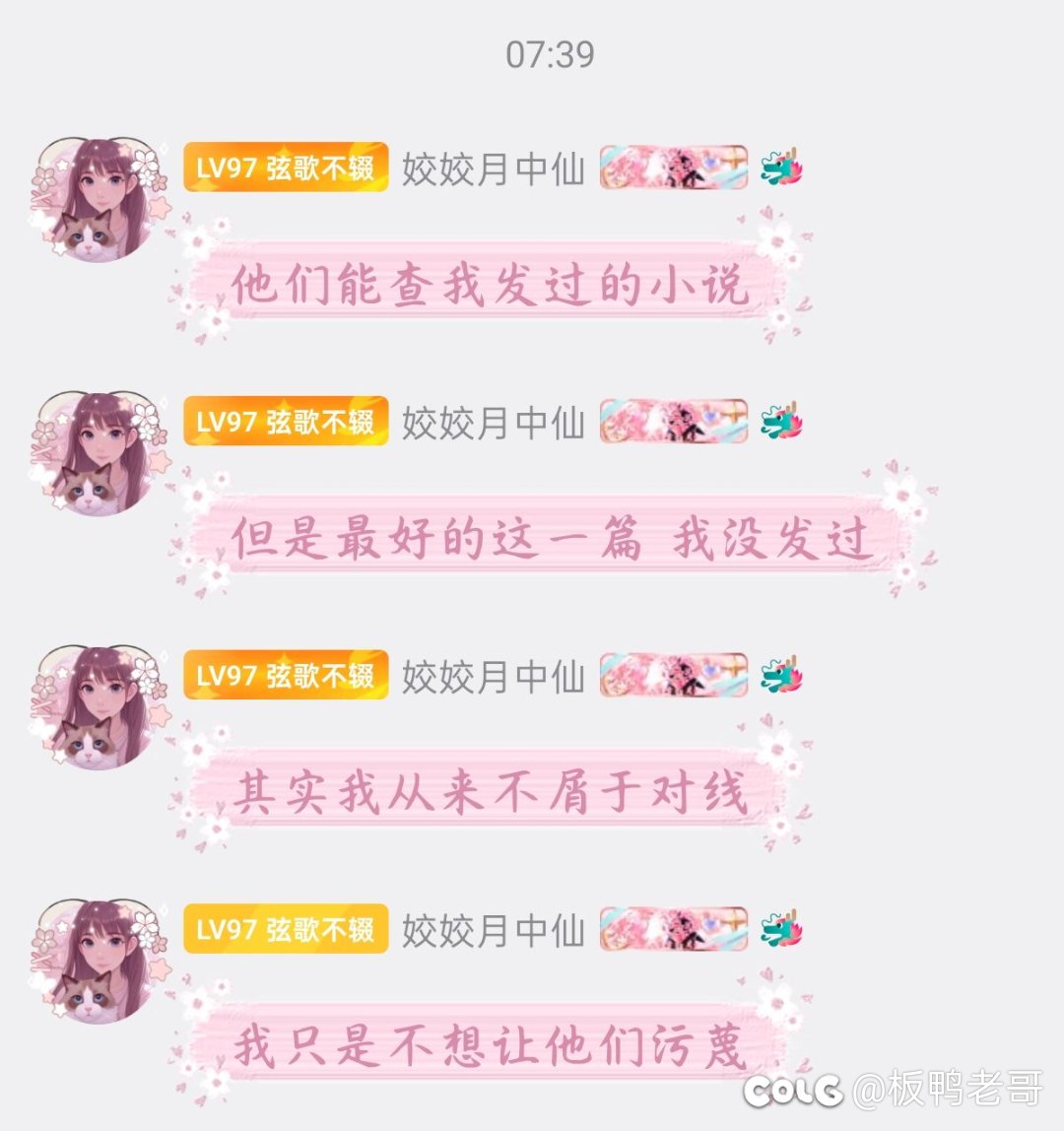
Task: View profile from avatar beside "其实我从来不屑于对线"
Action: pyautogui.click(x=97, y=707)
